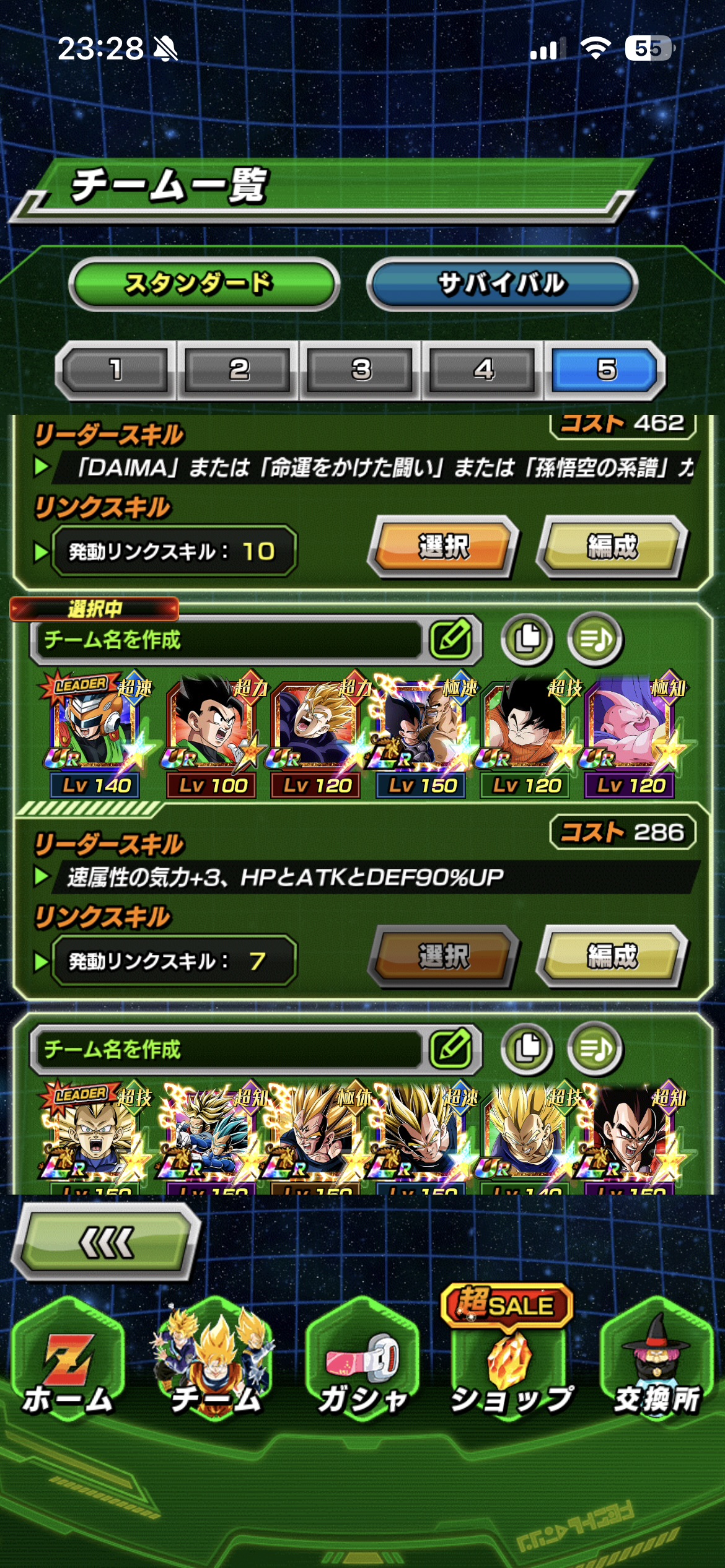This screenshot has height=1568, width=725.
Task: Tap 編成 for the cost 286 team
Action: [612, 957]
